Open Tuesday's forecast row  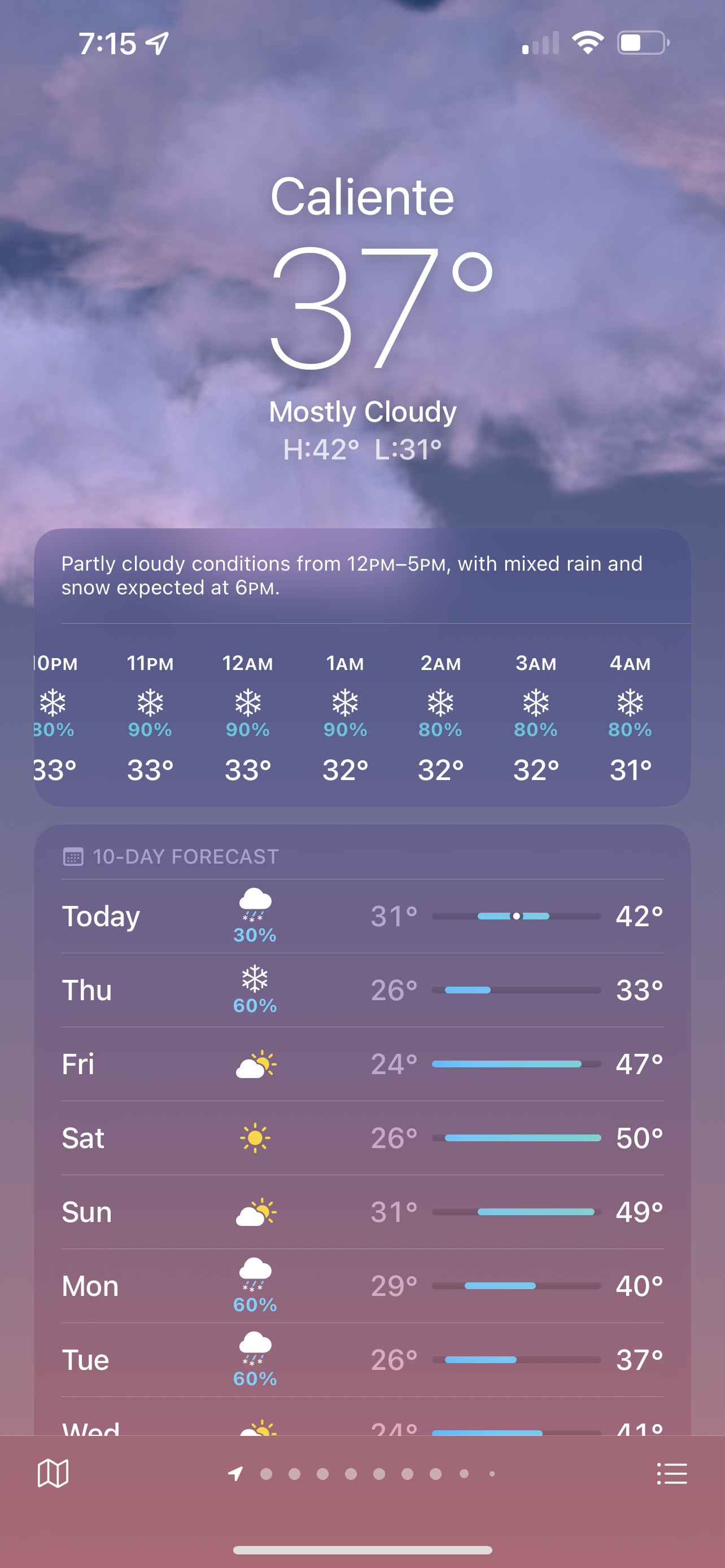click(x=362, y=1360)
